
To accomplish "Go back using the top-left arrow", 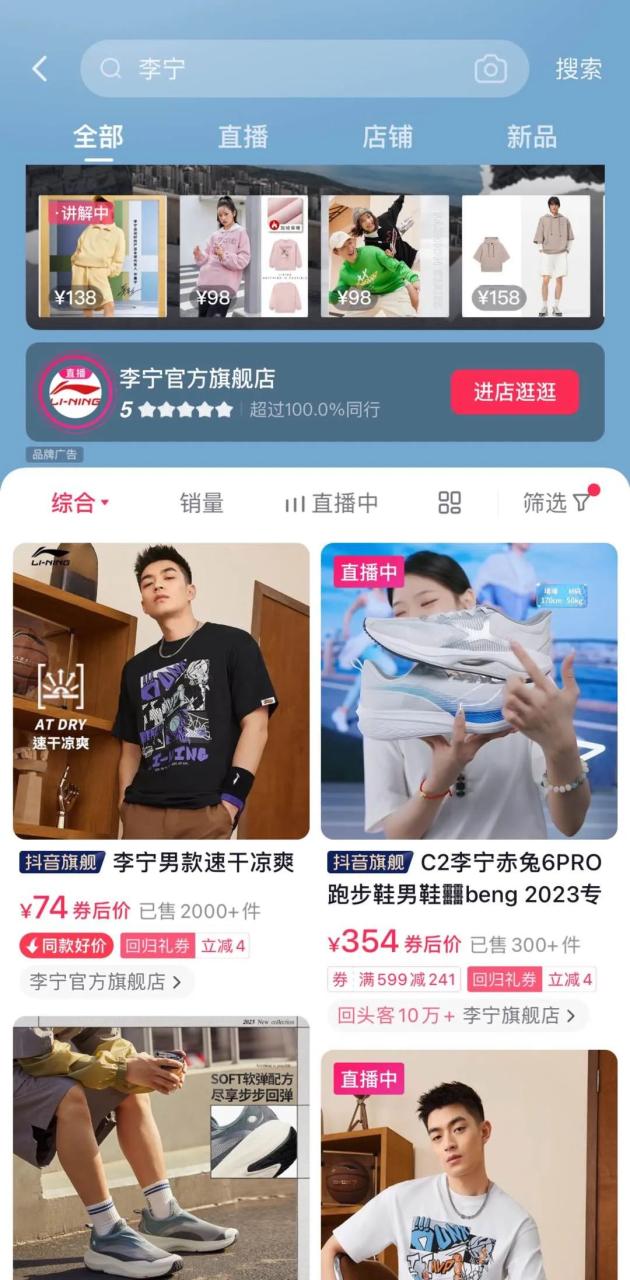I will click(39, 68).
